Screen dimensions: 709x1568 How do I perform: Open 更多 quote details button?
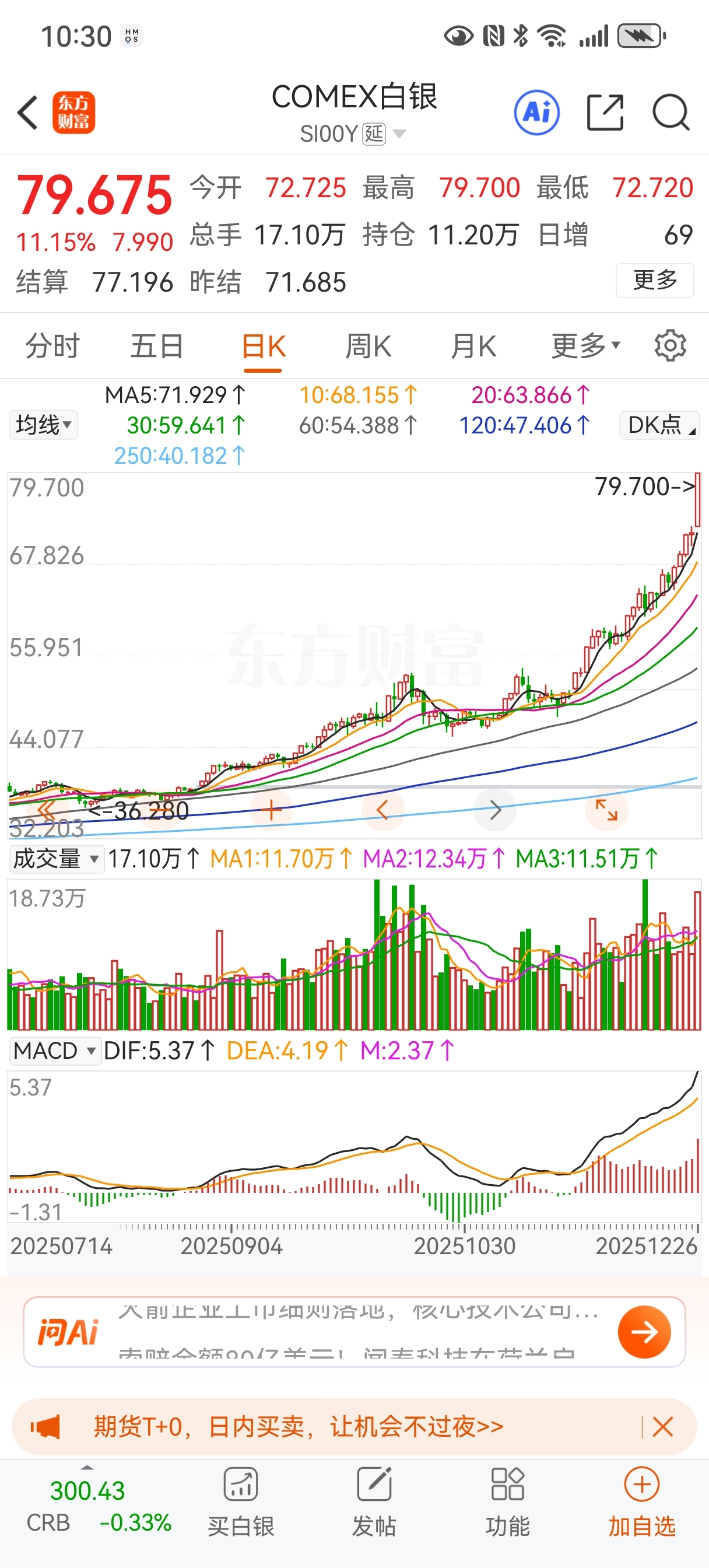[655, 280]
